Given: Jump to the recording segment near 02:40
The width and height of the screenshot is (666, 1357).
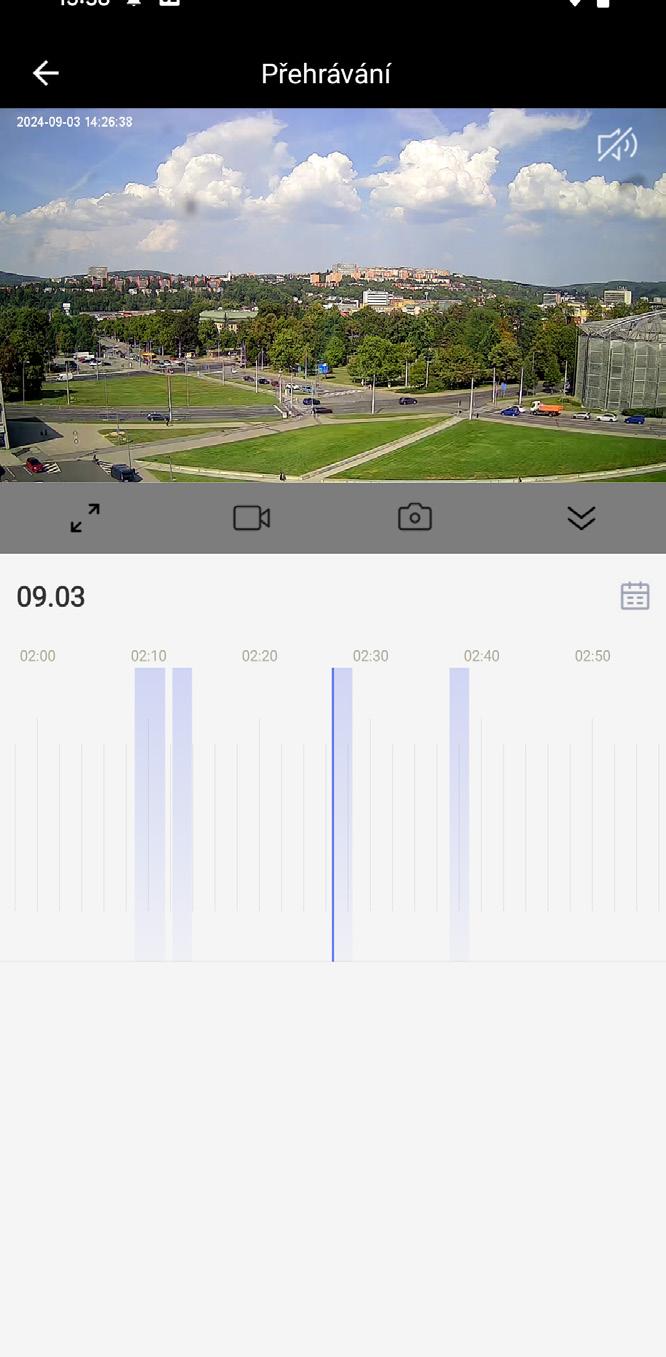Looking at the screenshot, I should (459, 814).
